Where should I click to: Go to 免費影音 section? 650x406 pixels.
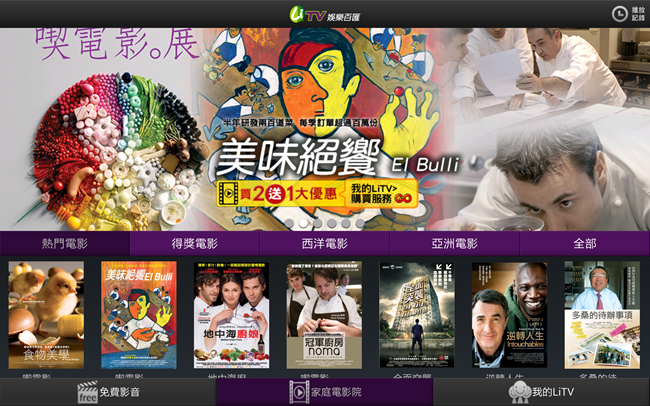[108, 393]
